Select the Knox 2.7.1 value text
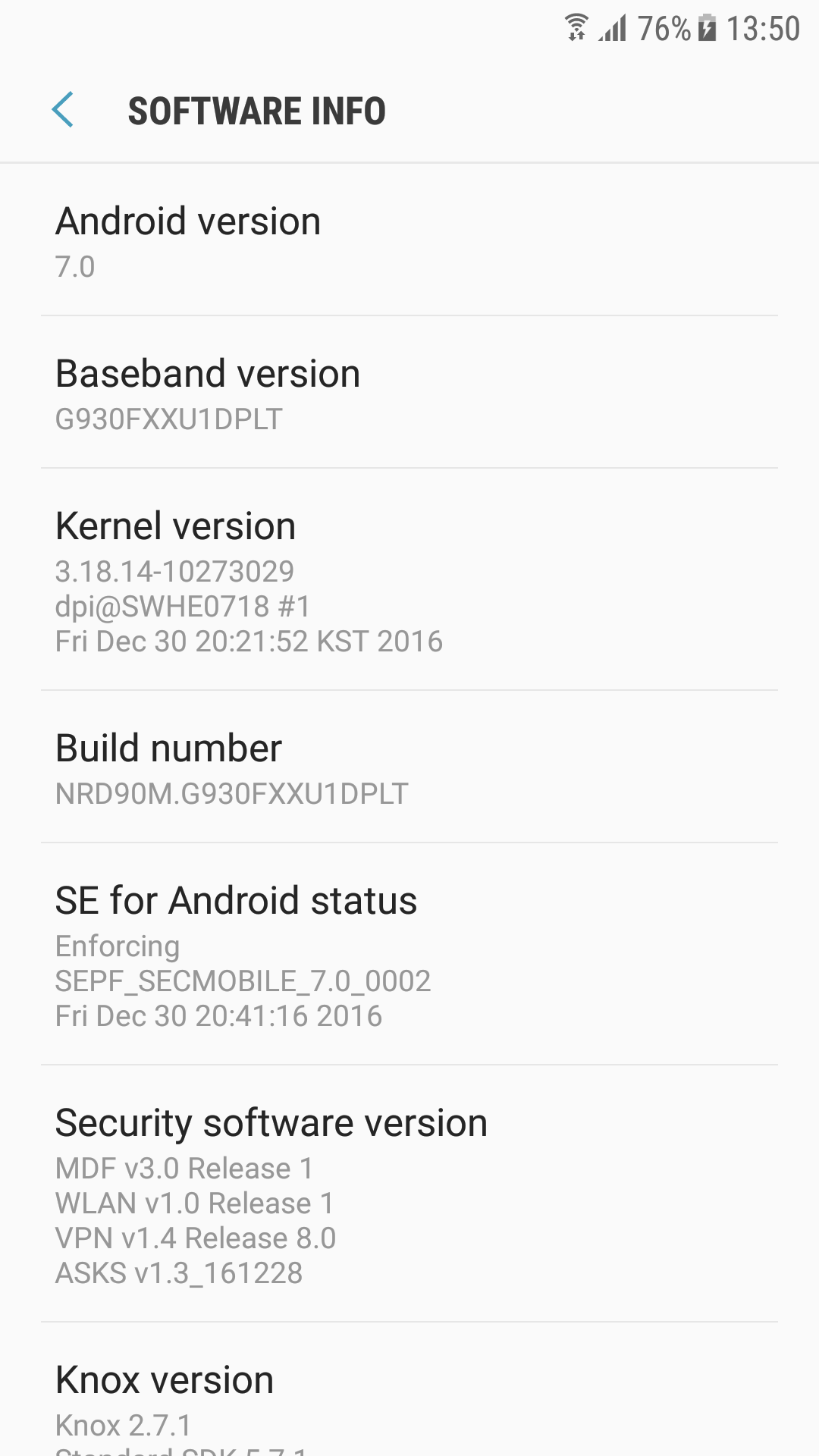This screenshot has height=1456, width=819. pyautogui.click(x=124, y=1426)
